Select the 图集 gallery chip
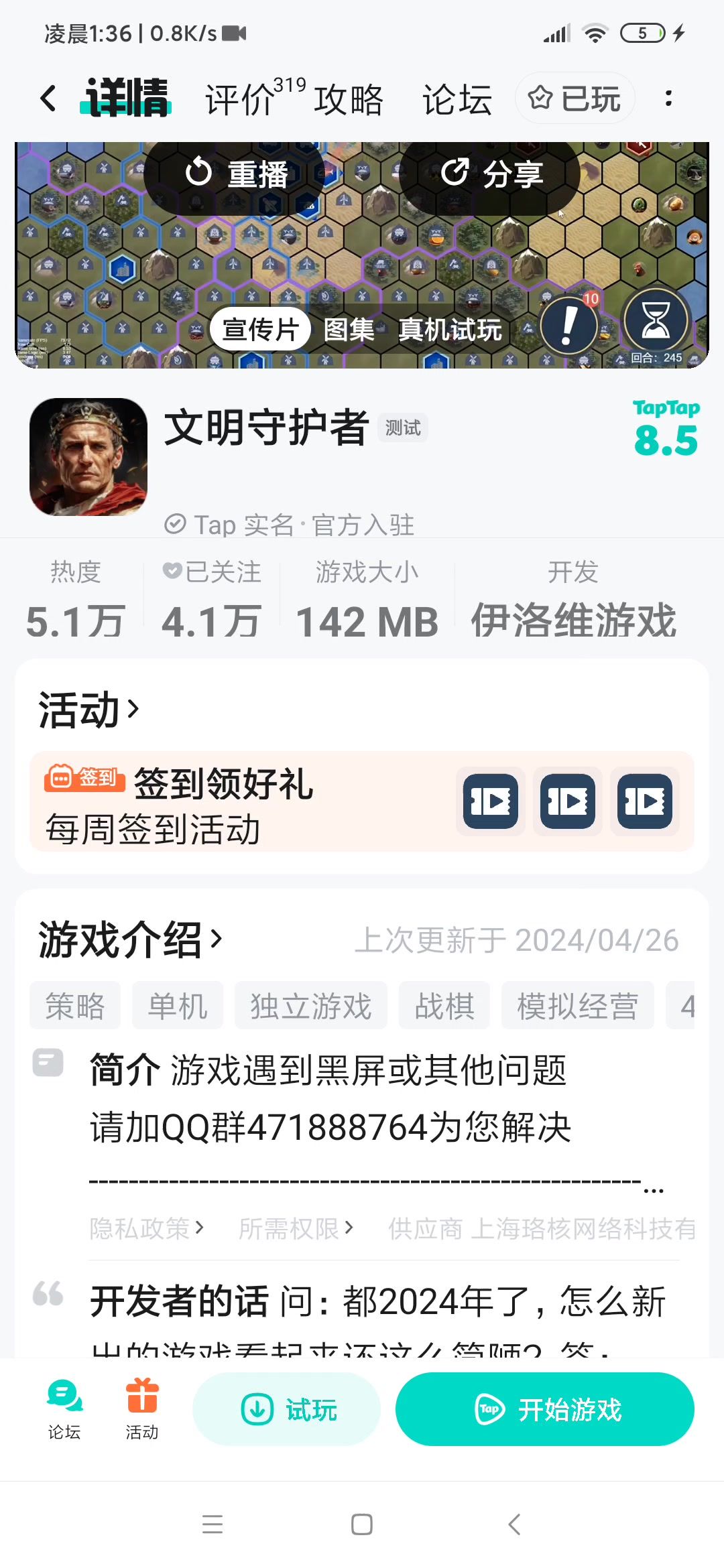This screenshot has width=724, height=1568. point(349,330)
